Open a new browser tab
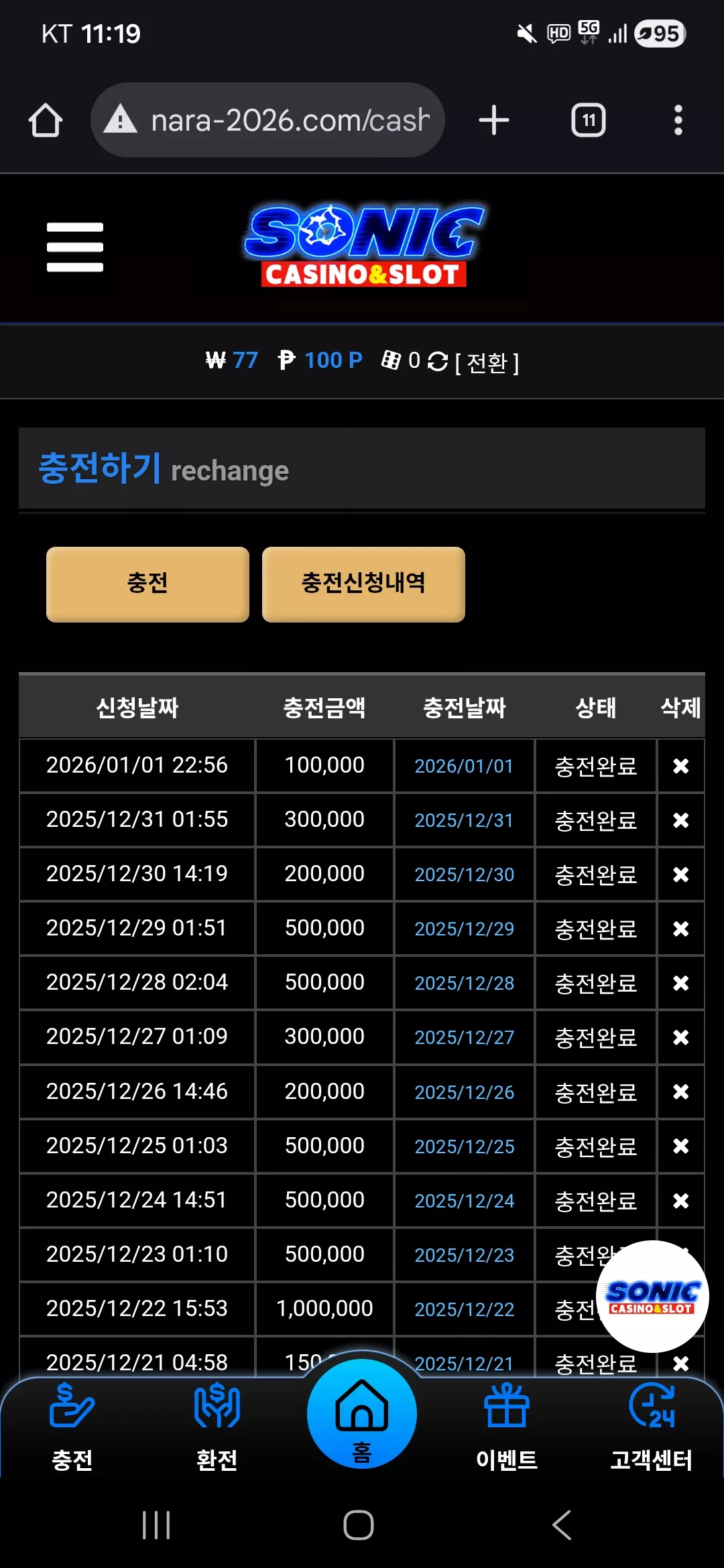724x1568 pixels. 494,121
